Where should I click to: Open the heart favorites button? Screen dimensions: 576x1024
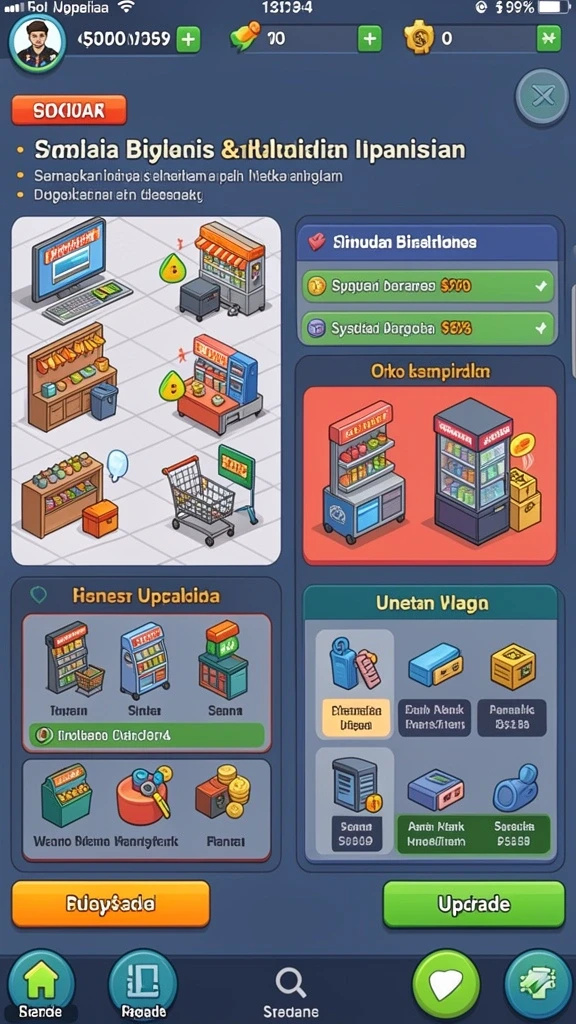coord(447,985)
